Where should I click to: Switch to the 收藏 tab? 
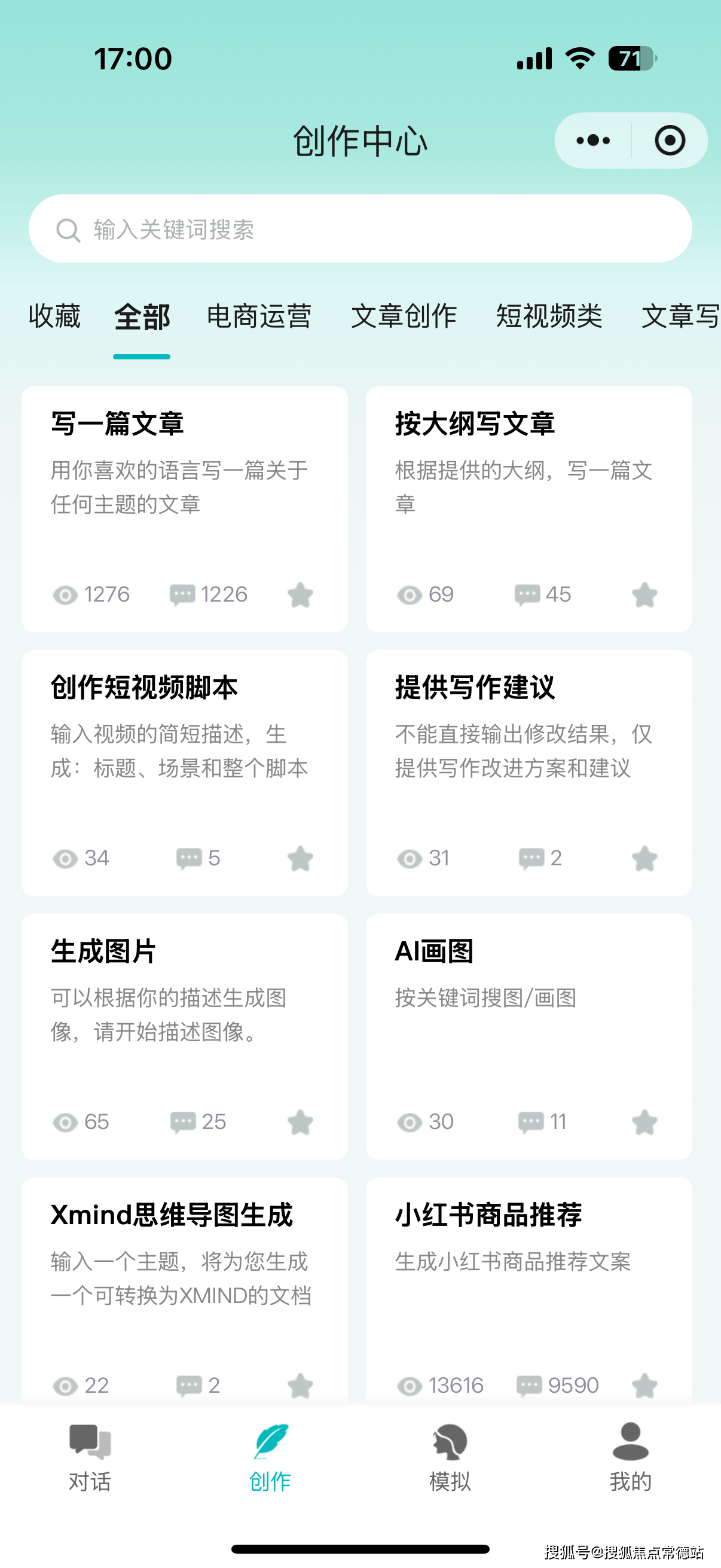pos(54,316)
